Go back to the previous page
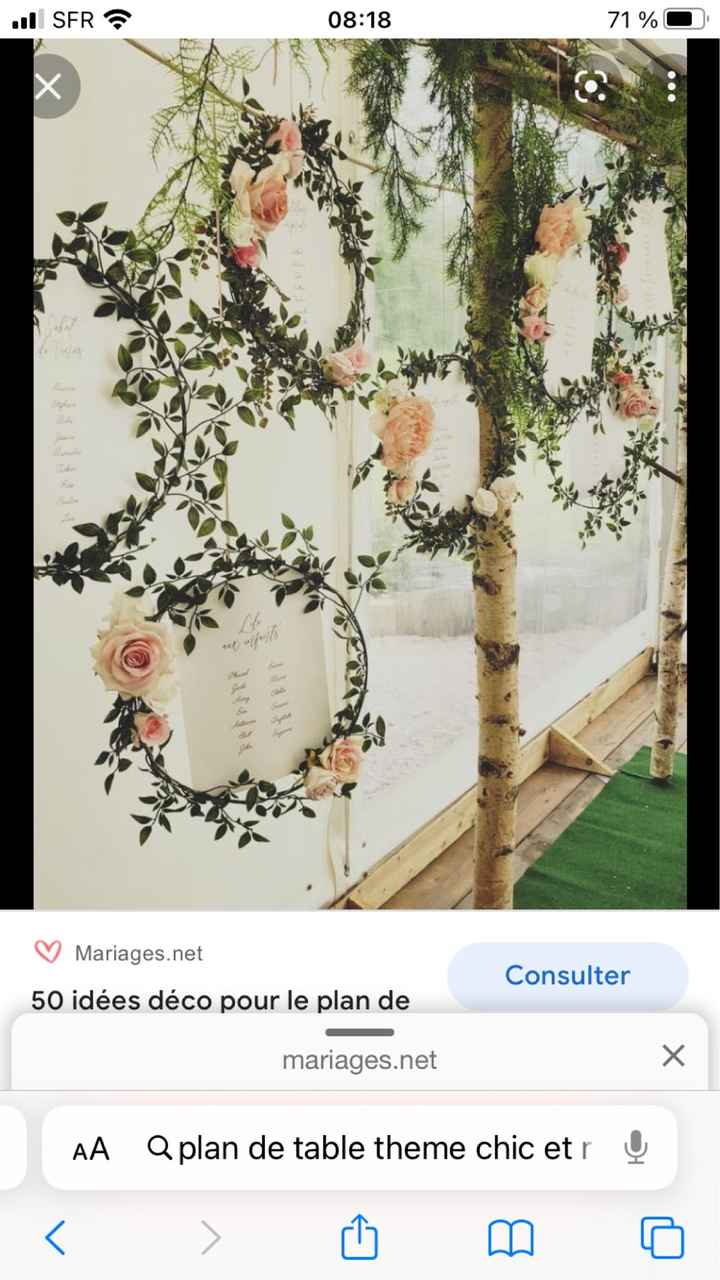 tap(56, 1239)
